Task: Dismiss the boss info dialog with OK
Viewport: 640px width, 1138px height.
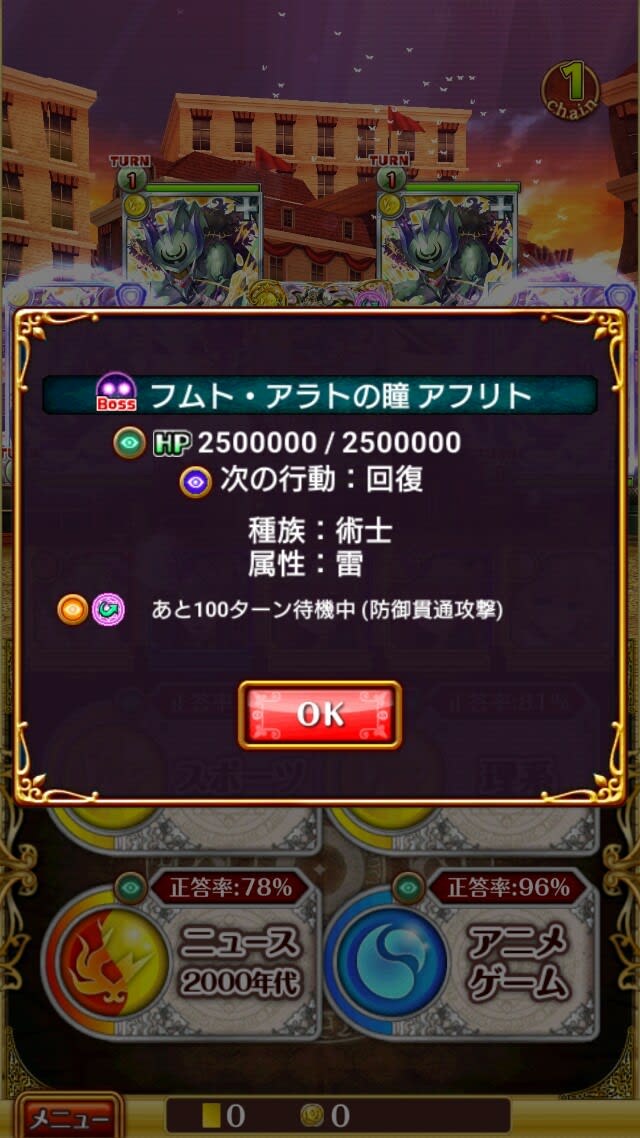Action: coord(320,714)
